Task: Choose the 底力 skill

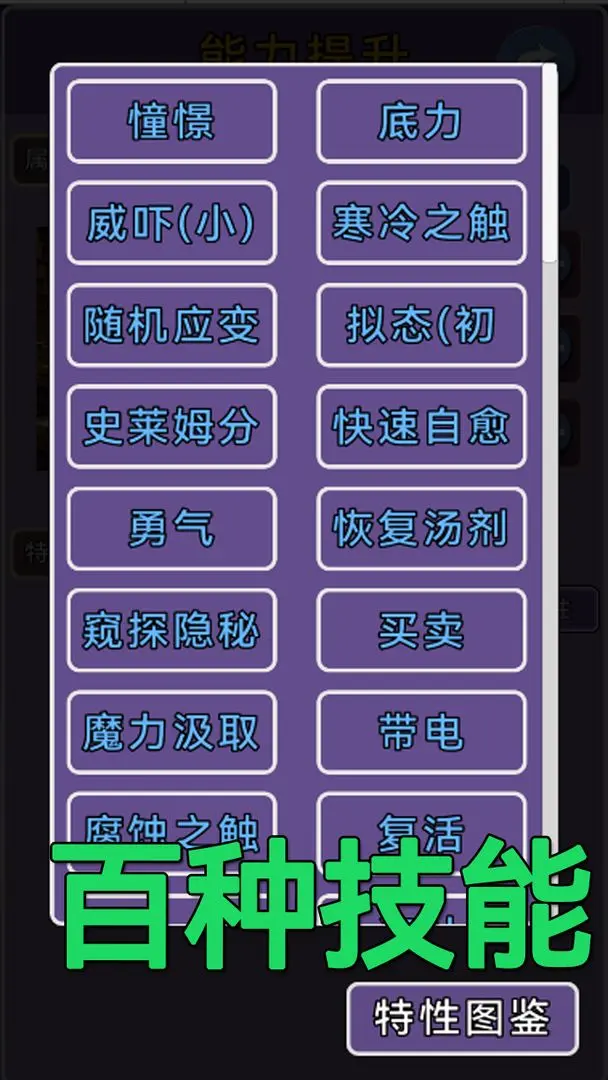Action: [421, 122]
